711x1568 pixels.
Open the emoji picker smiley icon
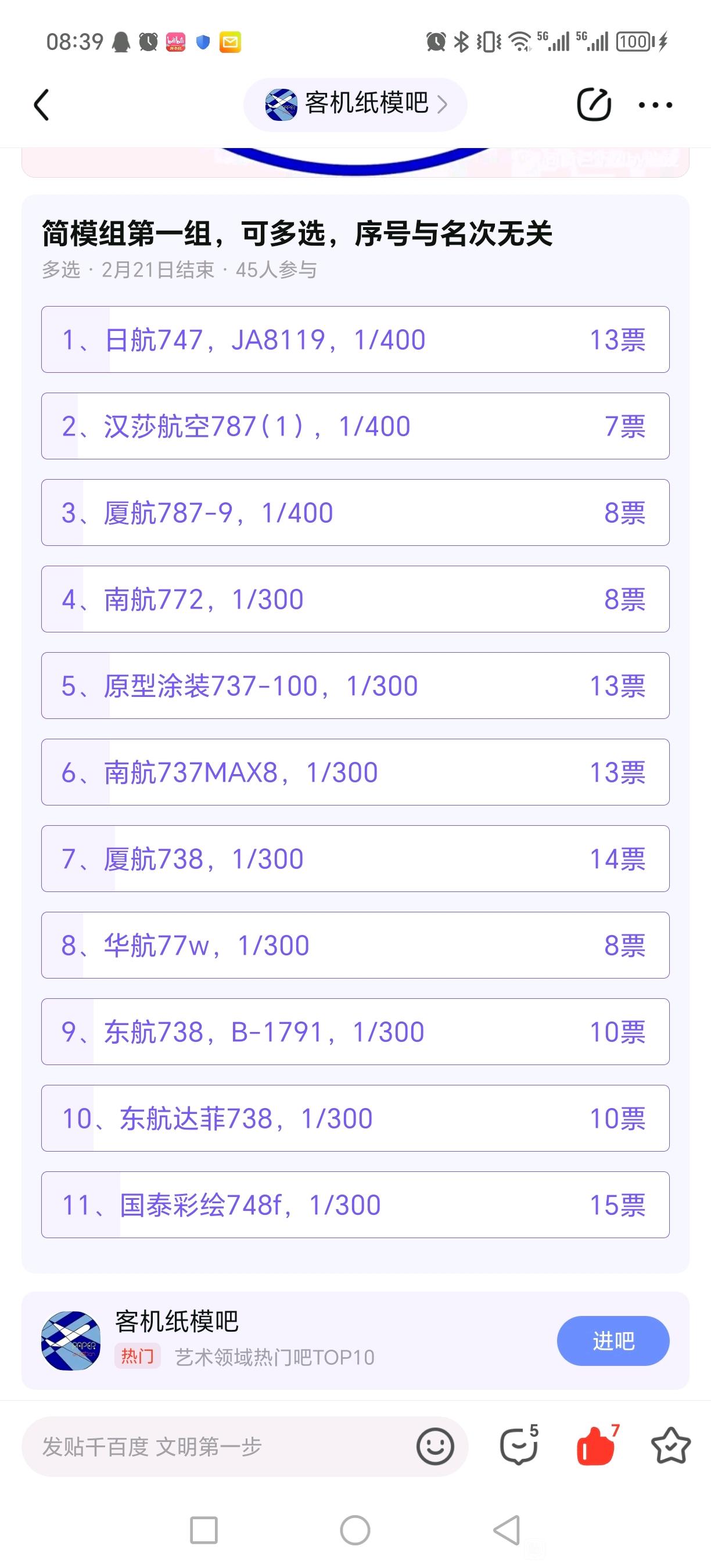click(x=435, y=1446)
